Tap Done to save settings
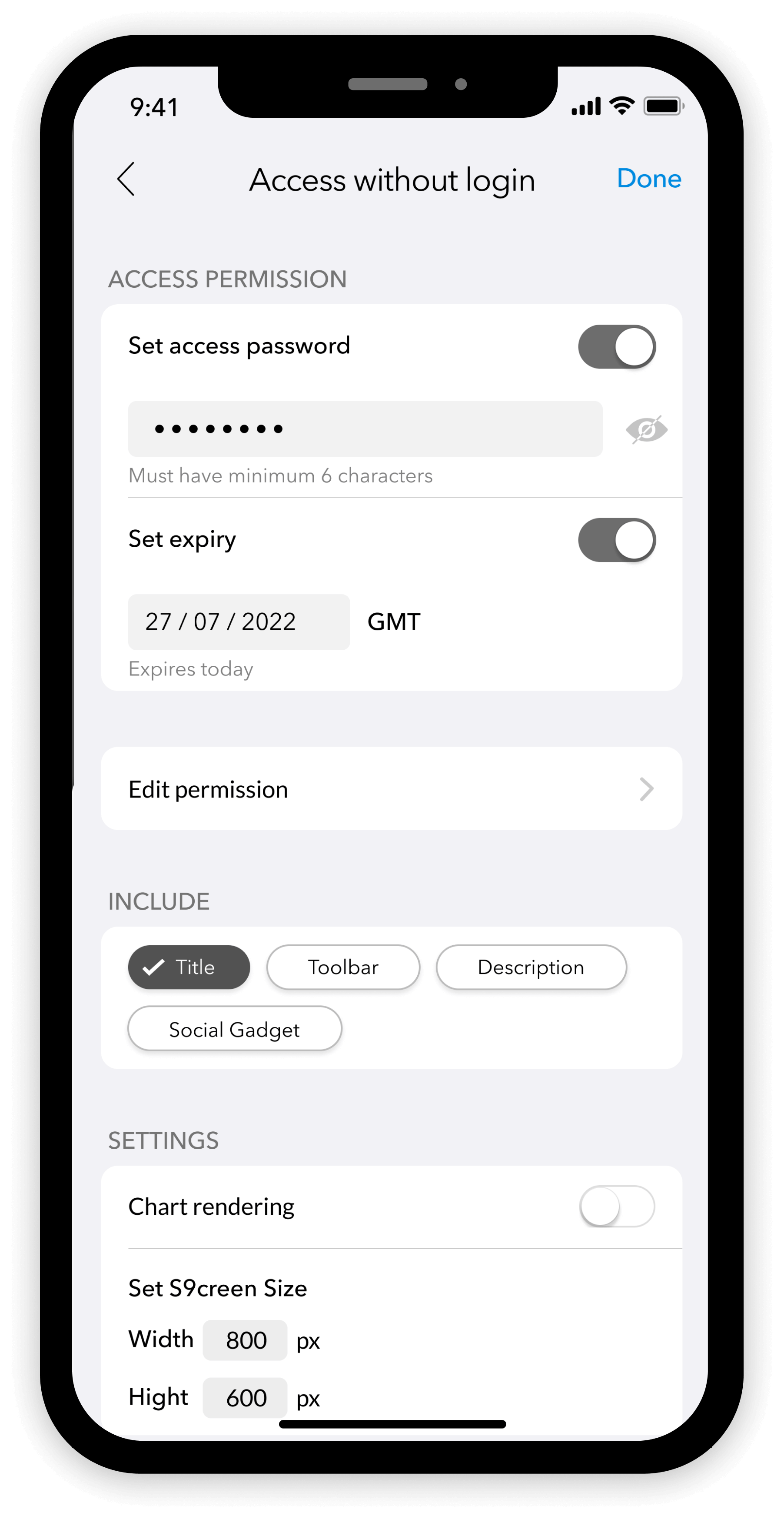 point(648,179)
